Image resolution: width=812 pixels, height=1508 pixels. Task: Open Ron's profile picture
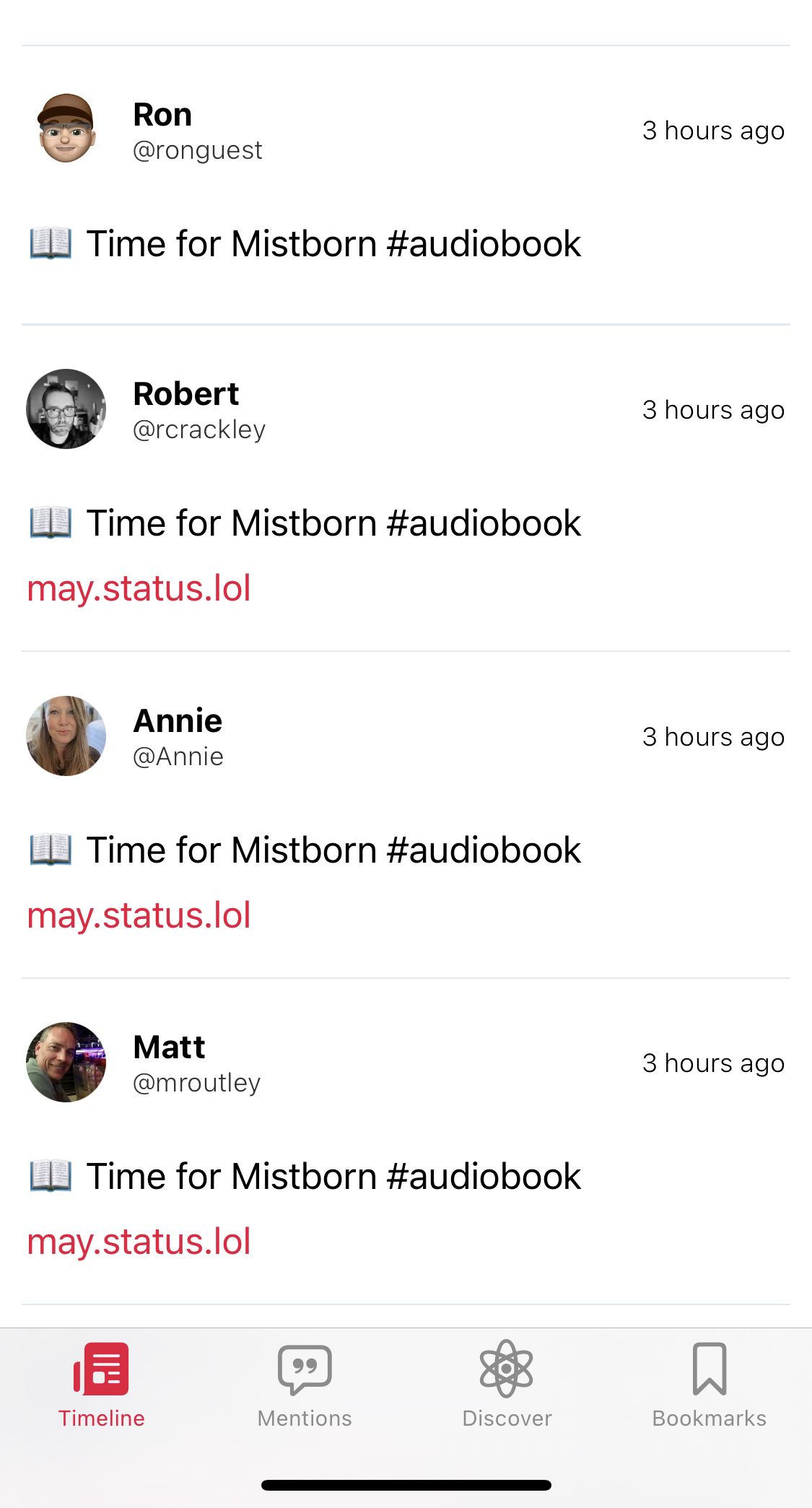(x=66, y=129)
